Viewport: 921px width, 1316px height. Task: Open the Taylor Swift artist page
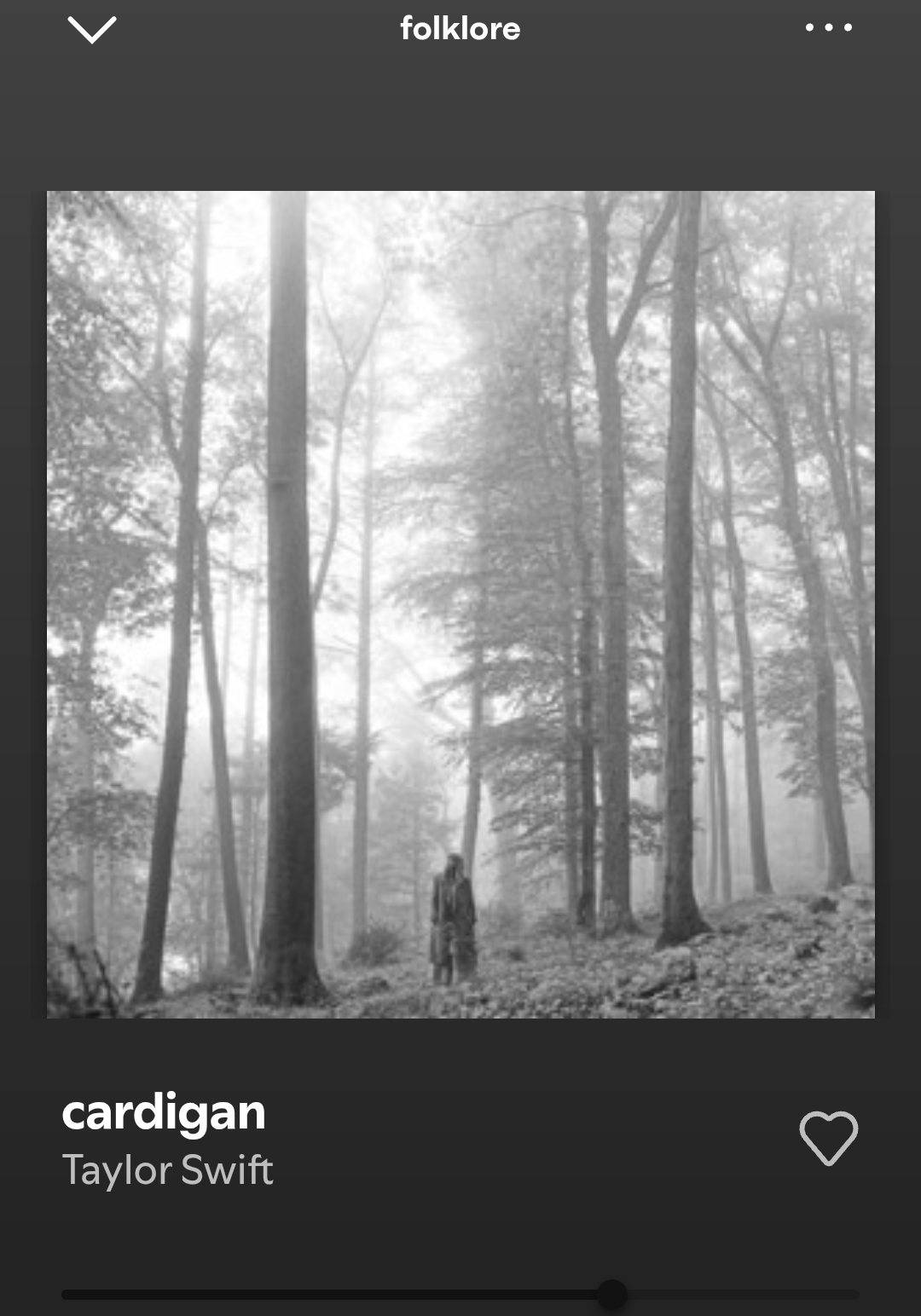[167, 1170]
